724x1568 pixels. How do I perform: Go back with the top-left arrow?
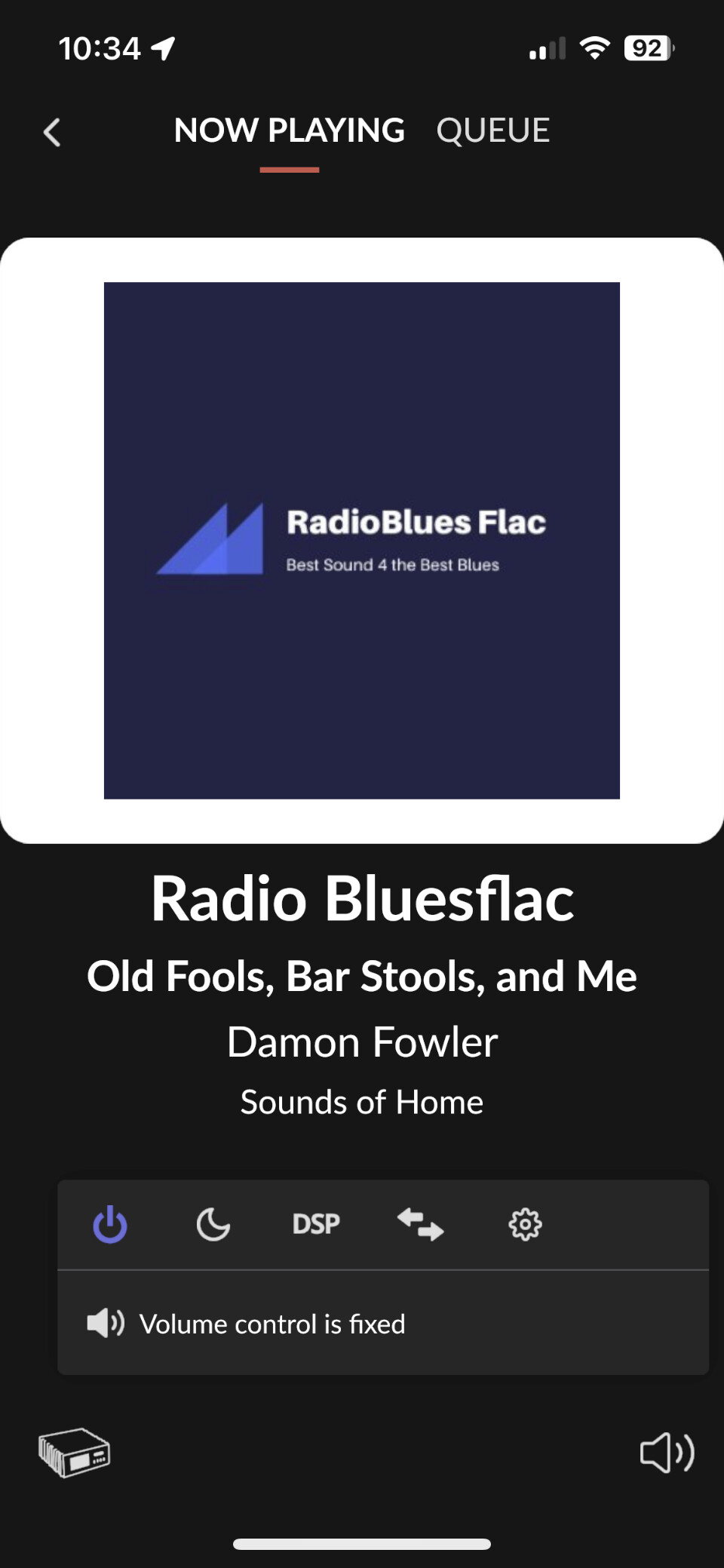coord(52,132)
